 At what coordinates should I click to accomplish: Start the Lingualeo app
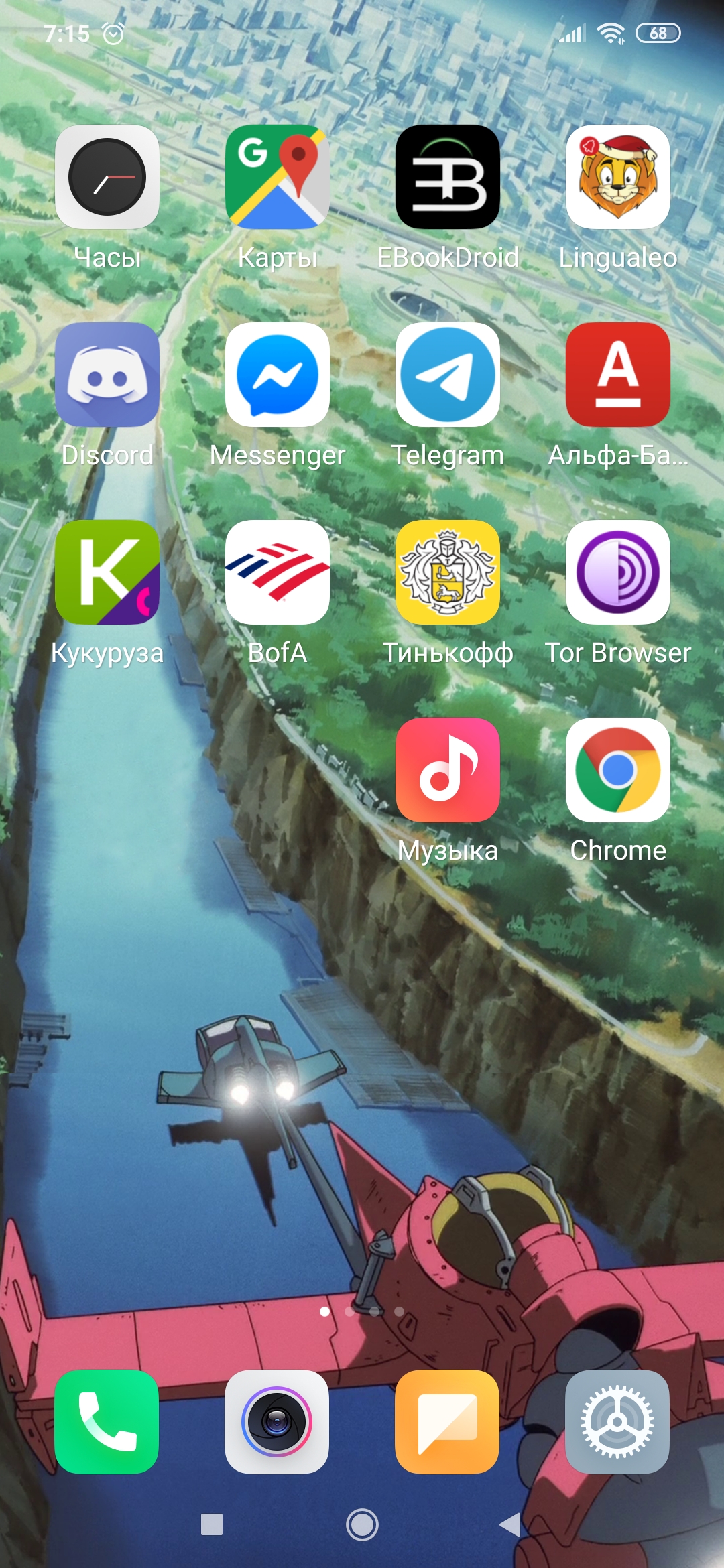point(618,177)
